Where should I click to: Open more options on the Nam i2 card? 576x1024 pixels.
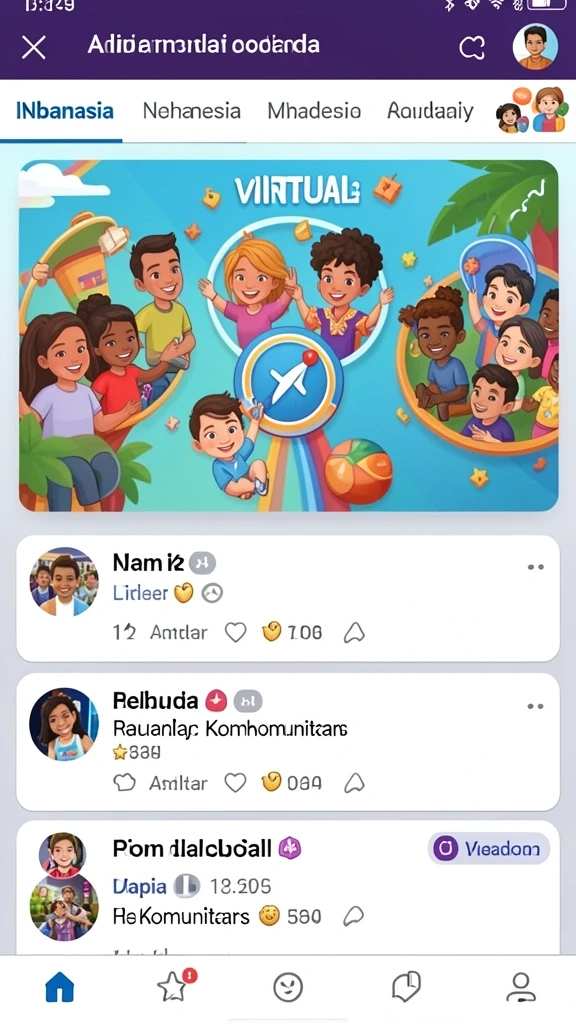[x=536, y=567]
